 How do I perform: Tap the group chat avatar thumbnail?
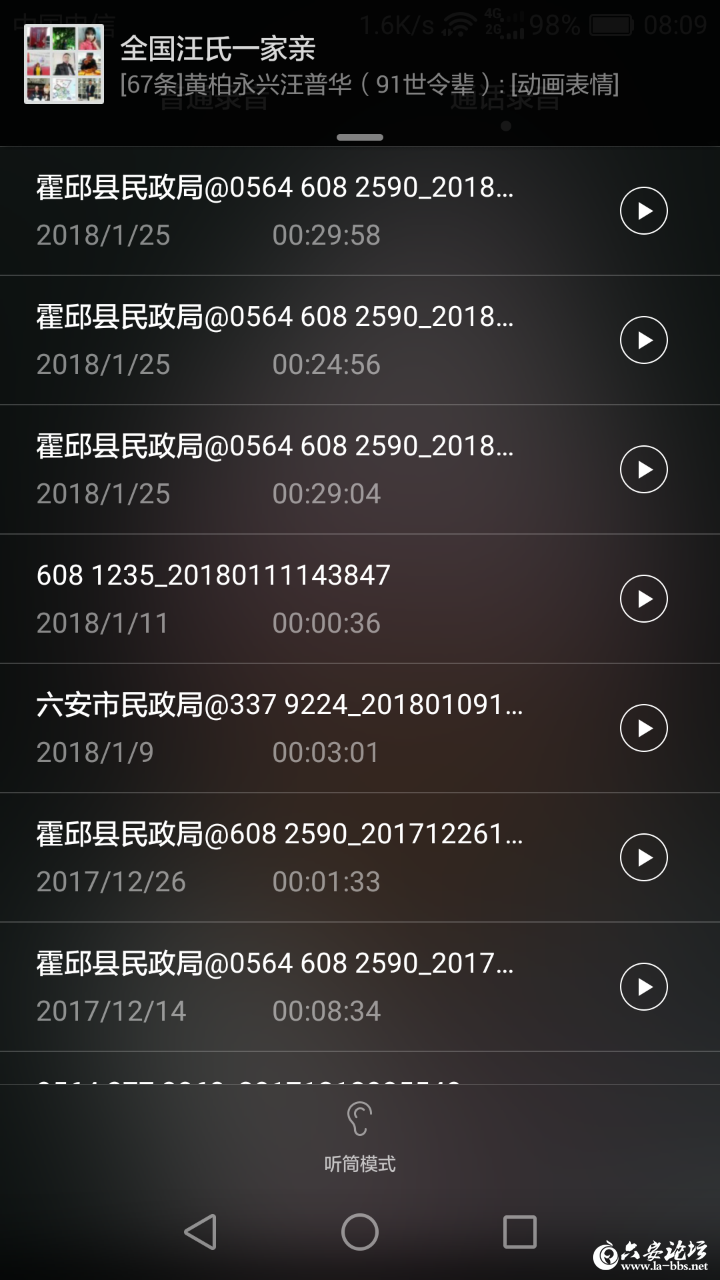coord(63,63)
